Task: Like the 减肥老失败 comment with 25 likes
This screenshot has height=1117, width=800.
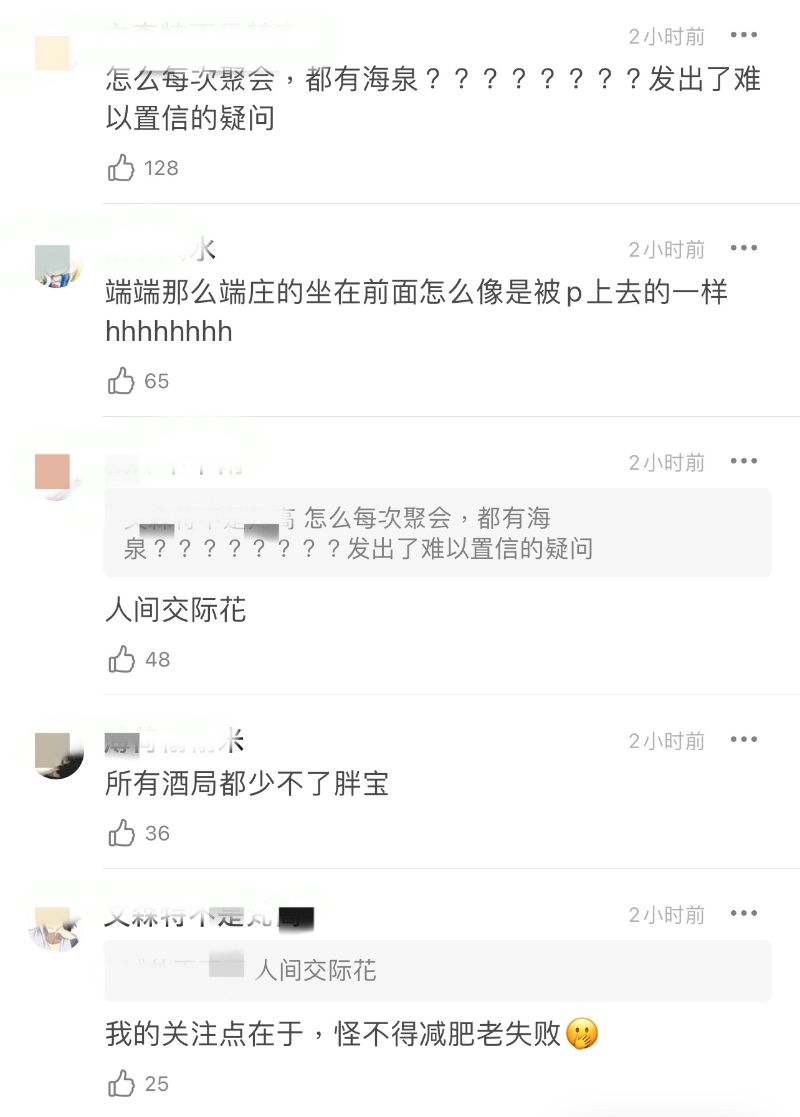Action: click(x=121, y=1083)
